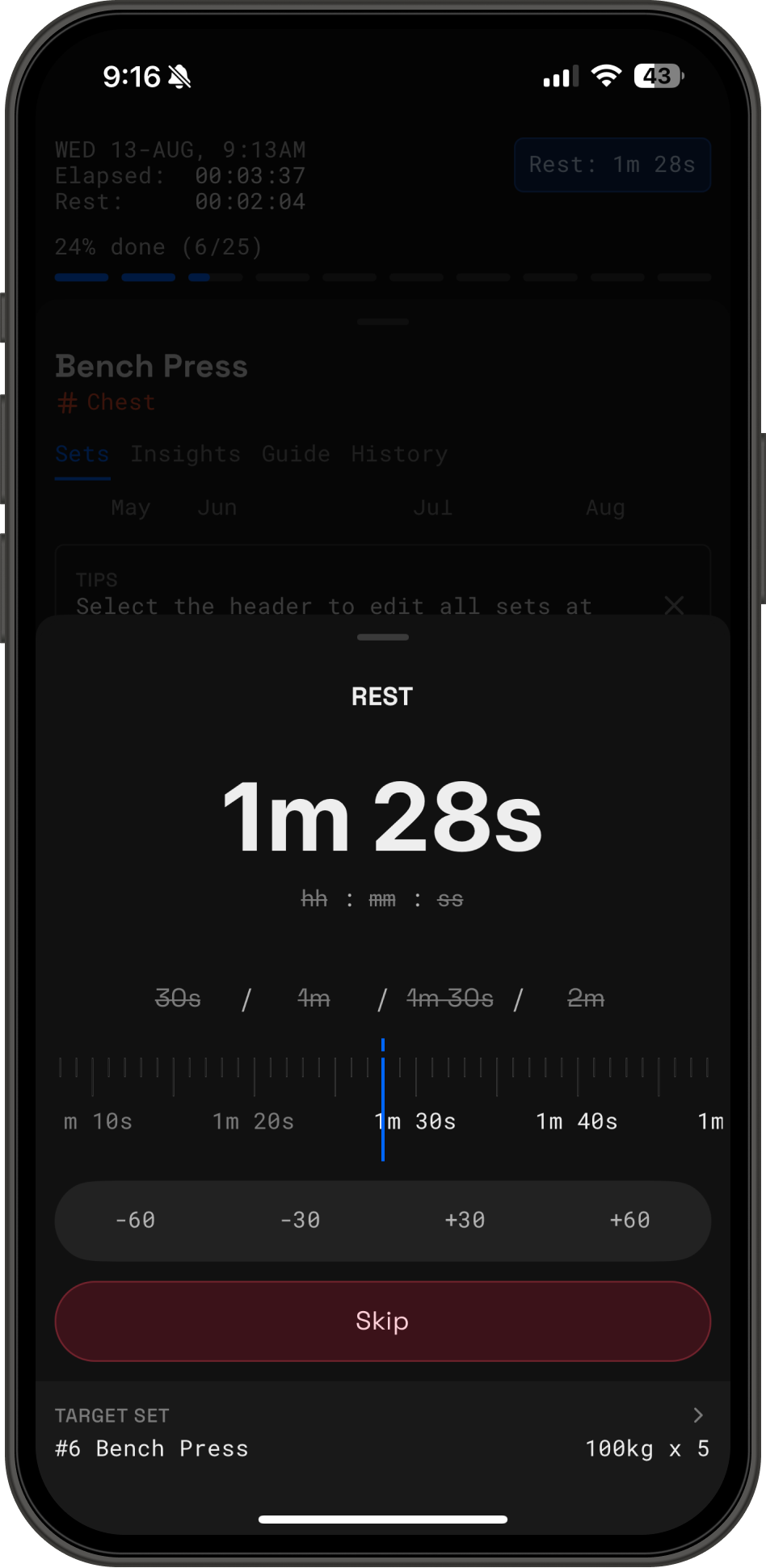The image size is (766, 1568).
Task: Tap the hh : mm : ss field
Action: pyautogui.click(x=382, y=899)
